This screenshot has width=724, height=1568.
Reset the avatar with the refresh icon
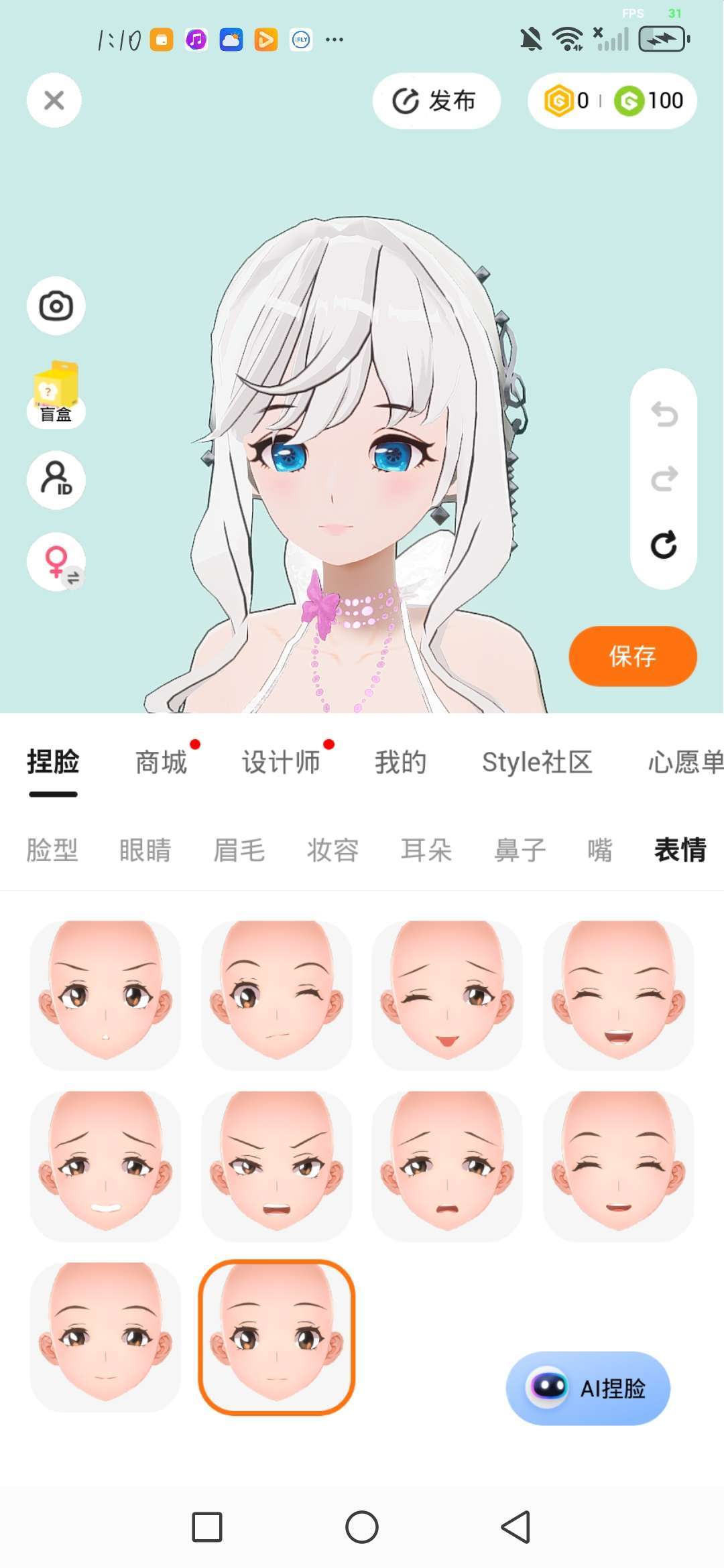tap(664, 545)
